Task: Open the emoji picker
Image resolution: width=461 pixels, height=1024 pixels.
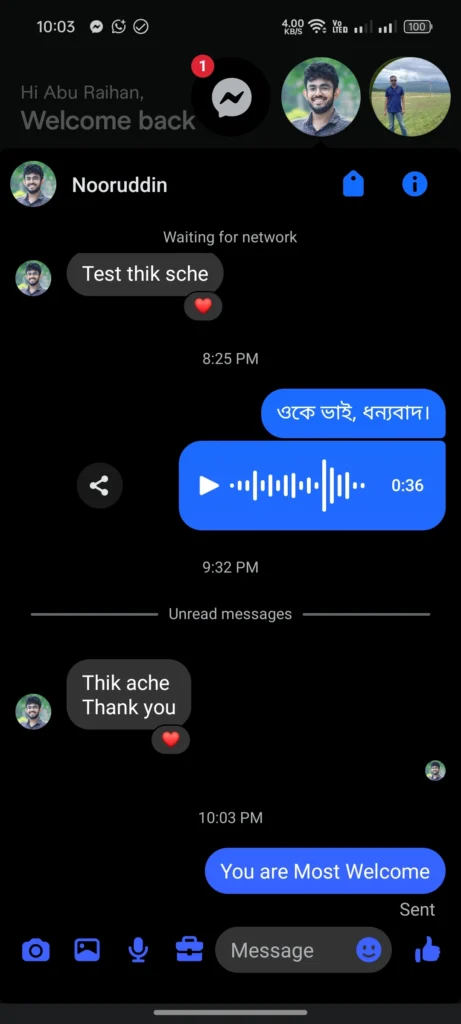Action: click(x=369, y=950)
